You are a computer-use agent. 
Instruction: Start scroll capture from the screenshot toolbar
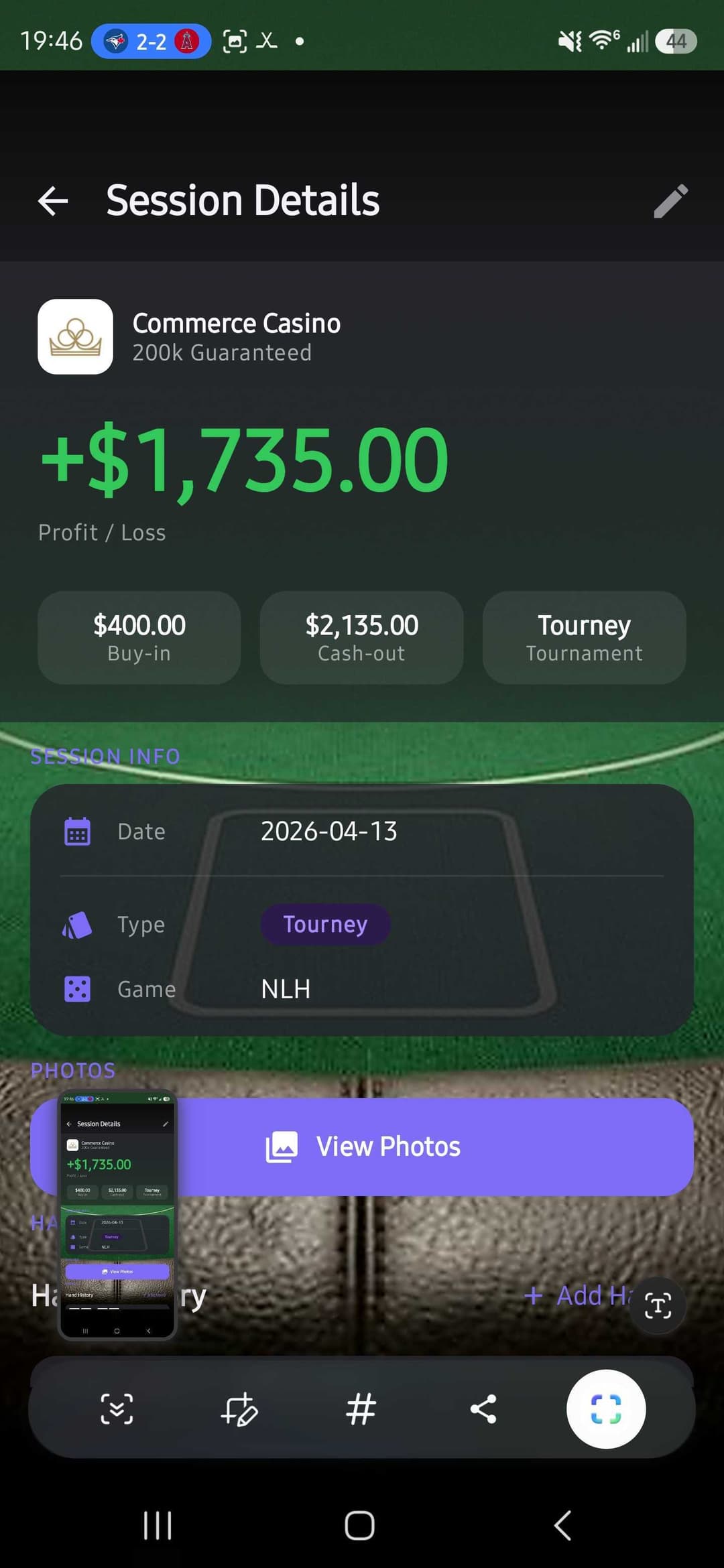pyautogui.click(x=117, y=1409)
